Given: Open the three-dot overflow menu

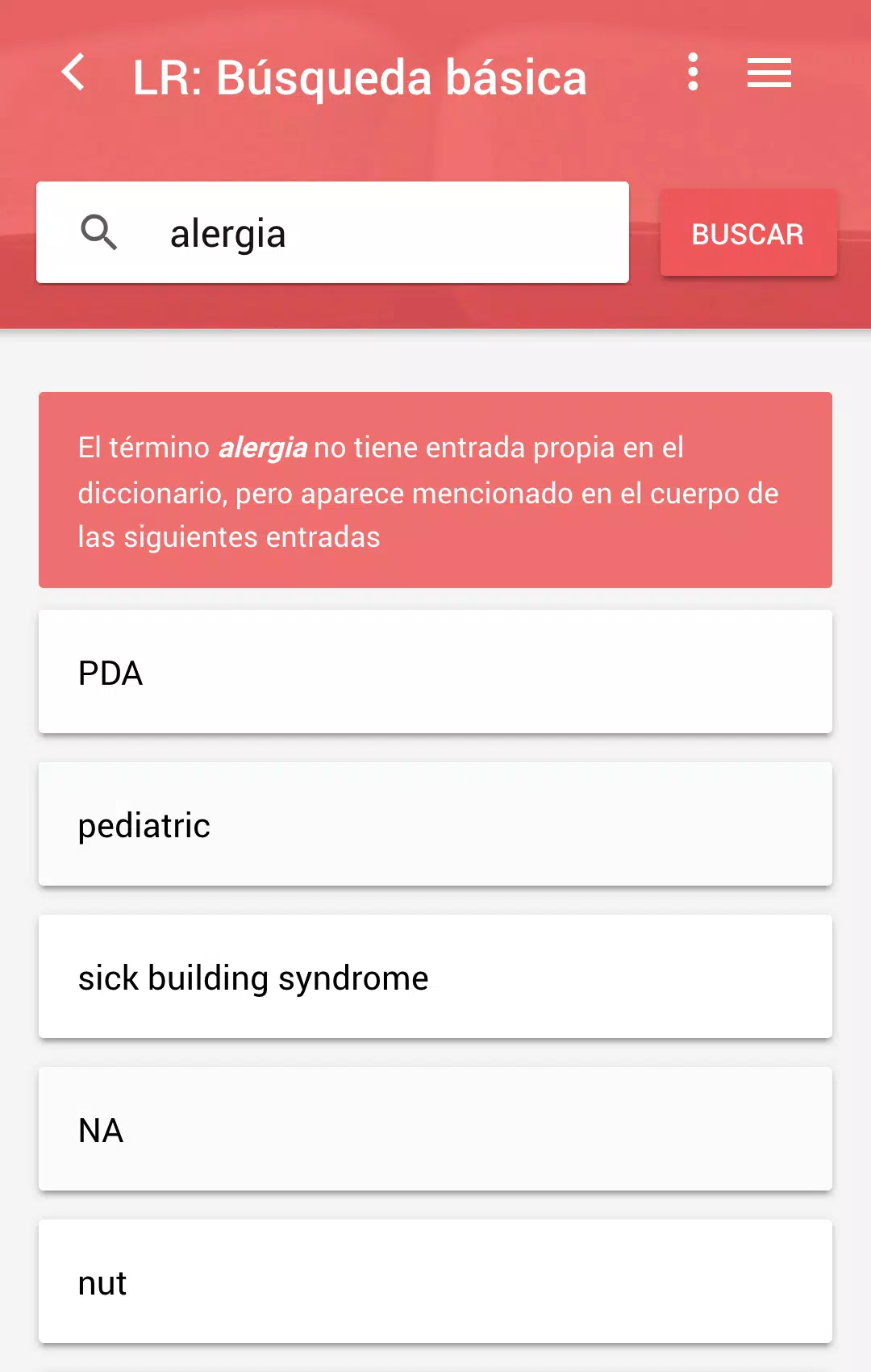Looking at the screenshot, I should click(x=693, y=73).
